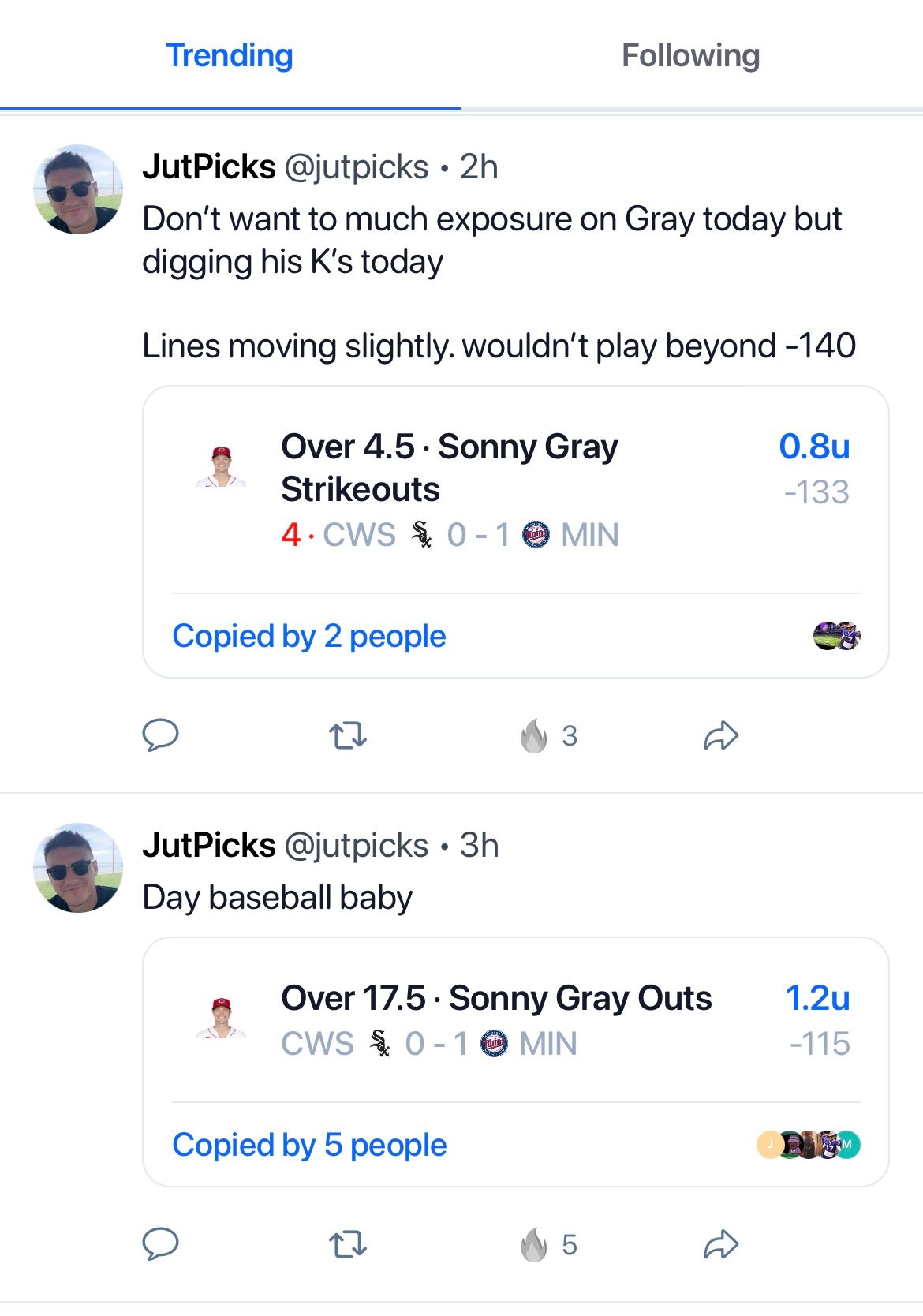Share the Sonny Gray Strikeouts post
The height and width of the screenshot is (1316, 923).
click(x=721, y=736)
